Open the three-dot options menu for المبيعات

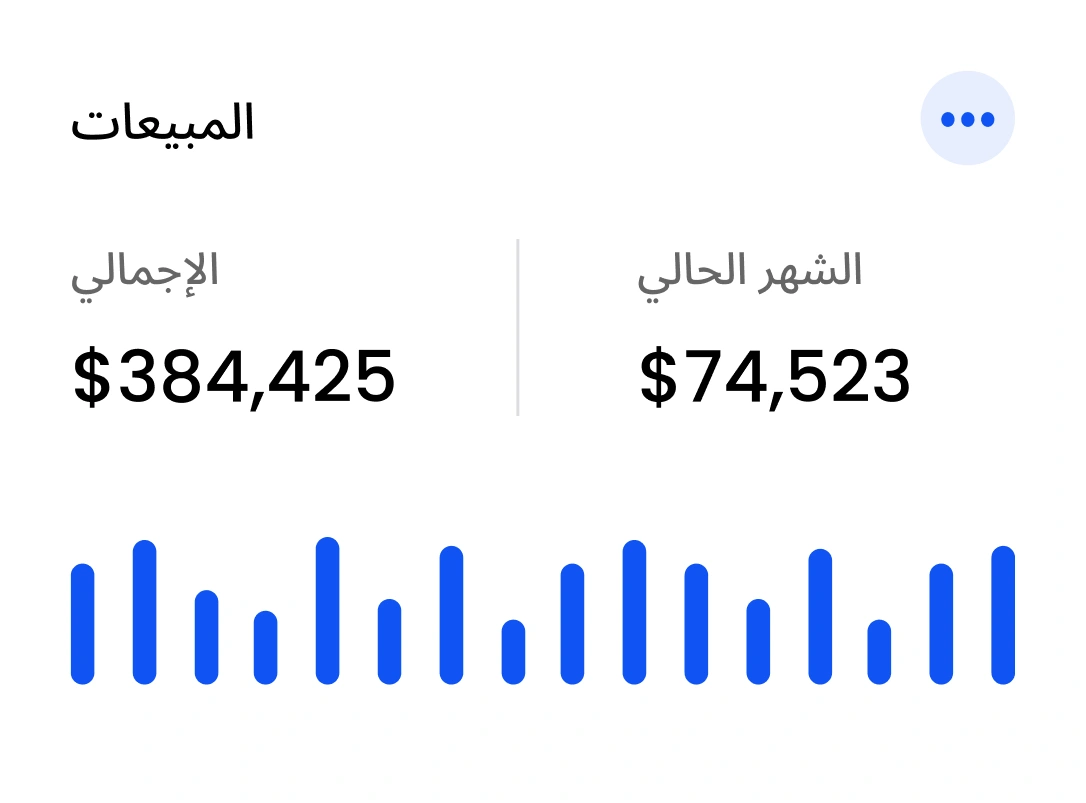pos(967,119)
